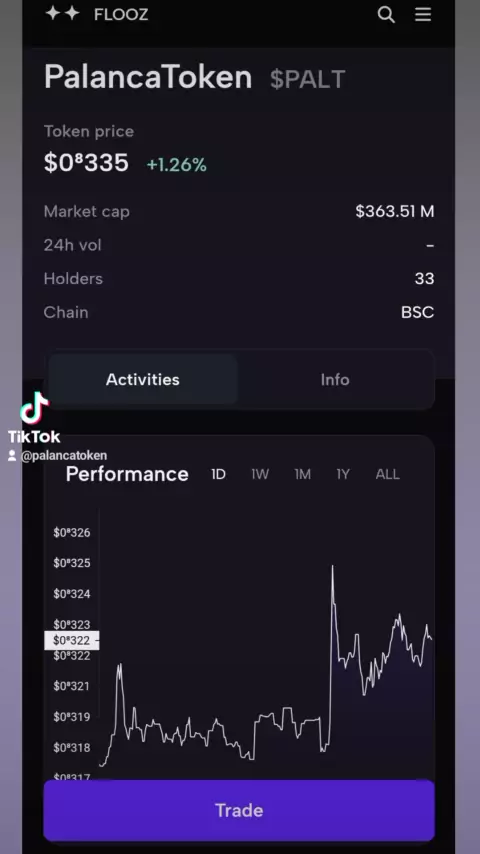Show ALL time performance
480x854 pixels.
tap(387, 474)
